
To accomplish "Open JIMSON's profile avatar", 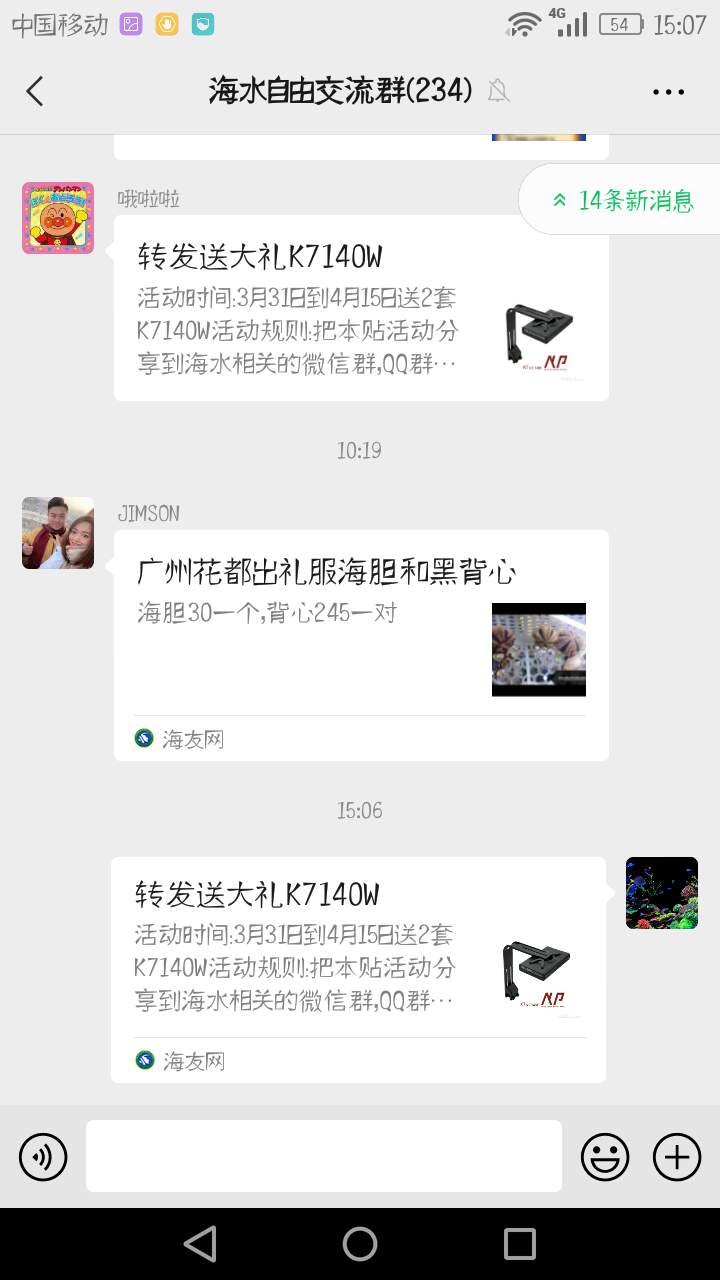I will (x=58, y=533).
